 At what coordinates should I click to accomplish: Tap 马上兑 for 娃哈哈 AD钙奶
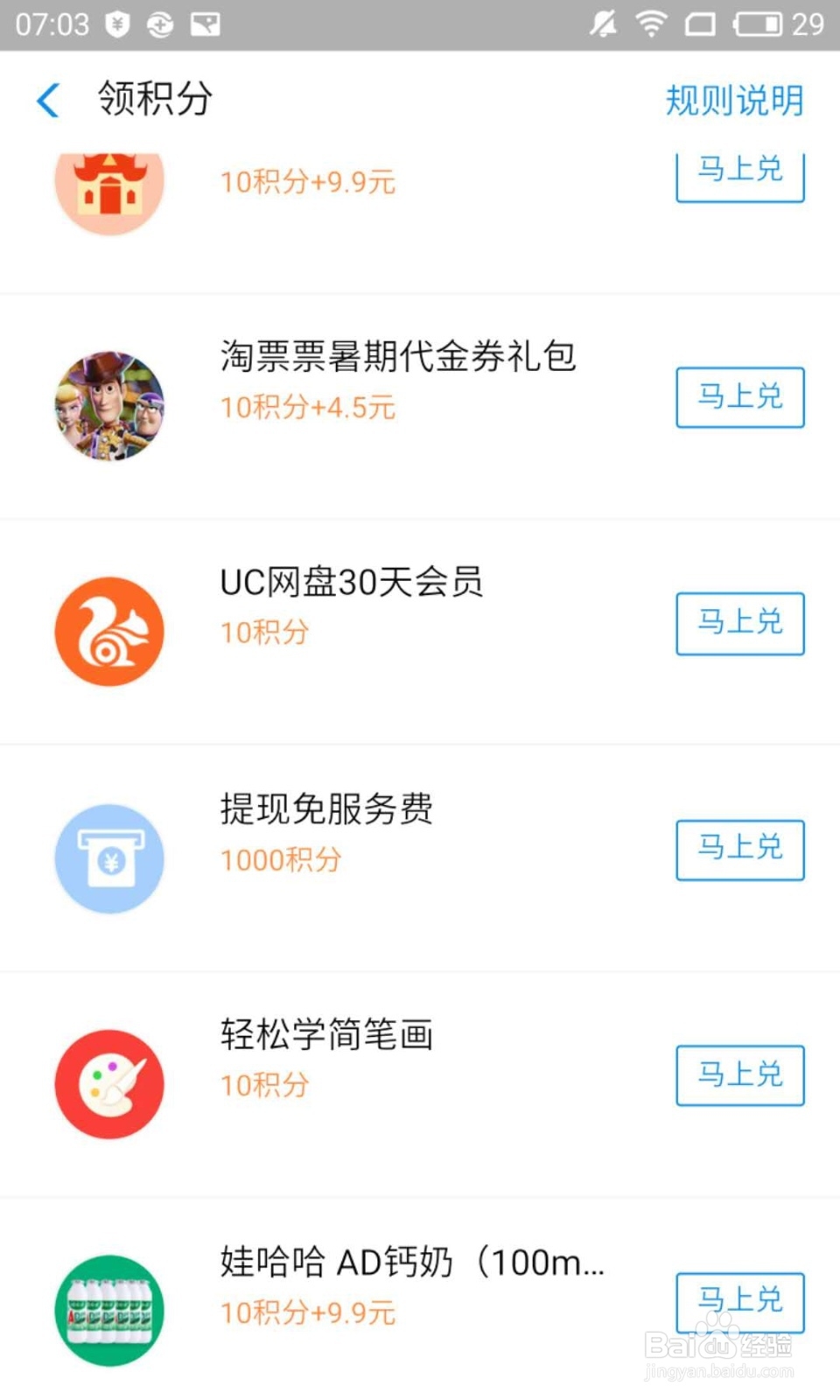pyautogui.click(x=739, y=1300)
